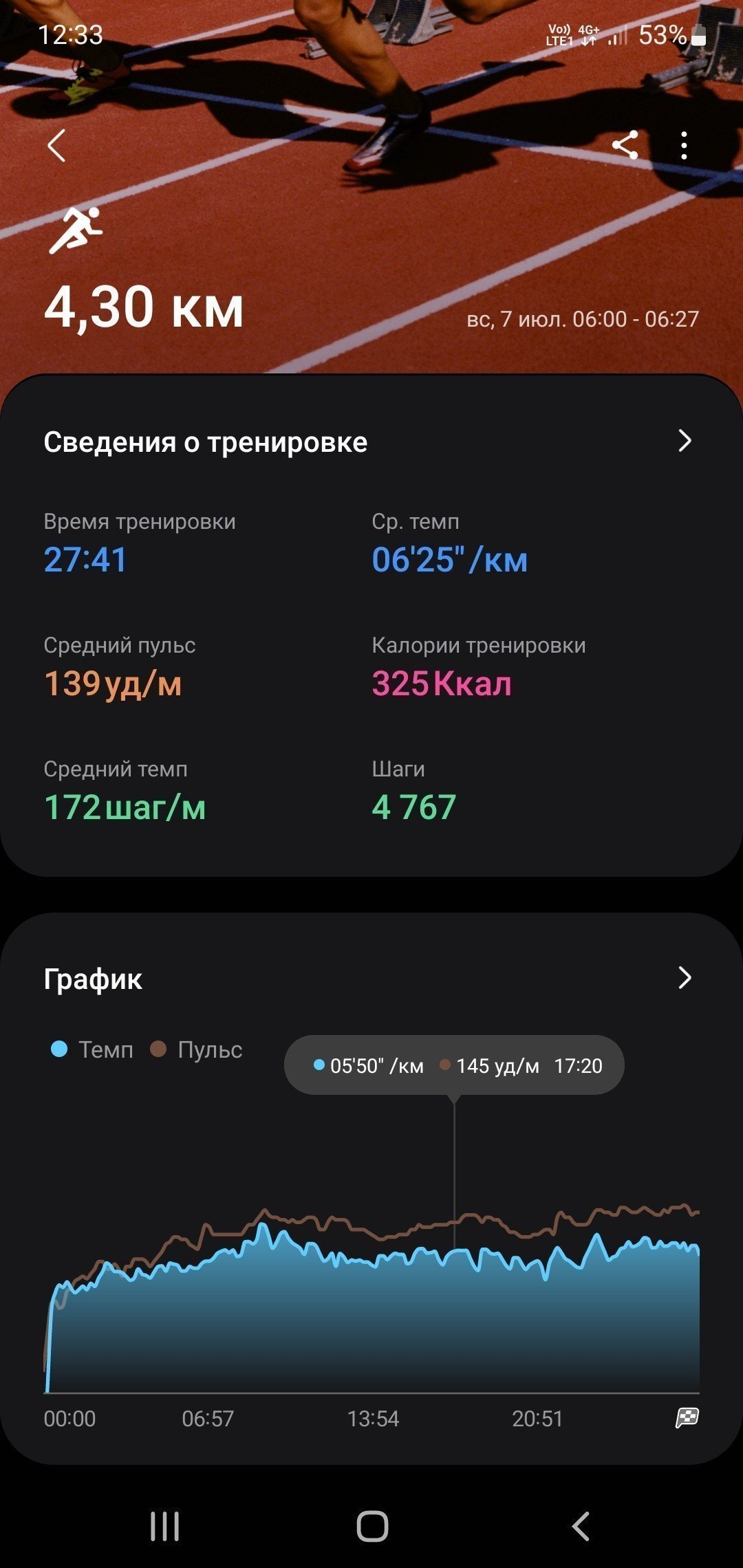Share this running workout
This screenshot has height=1568, width=743.
pos(625,145)
